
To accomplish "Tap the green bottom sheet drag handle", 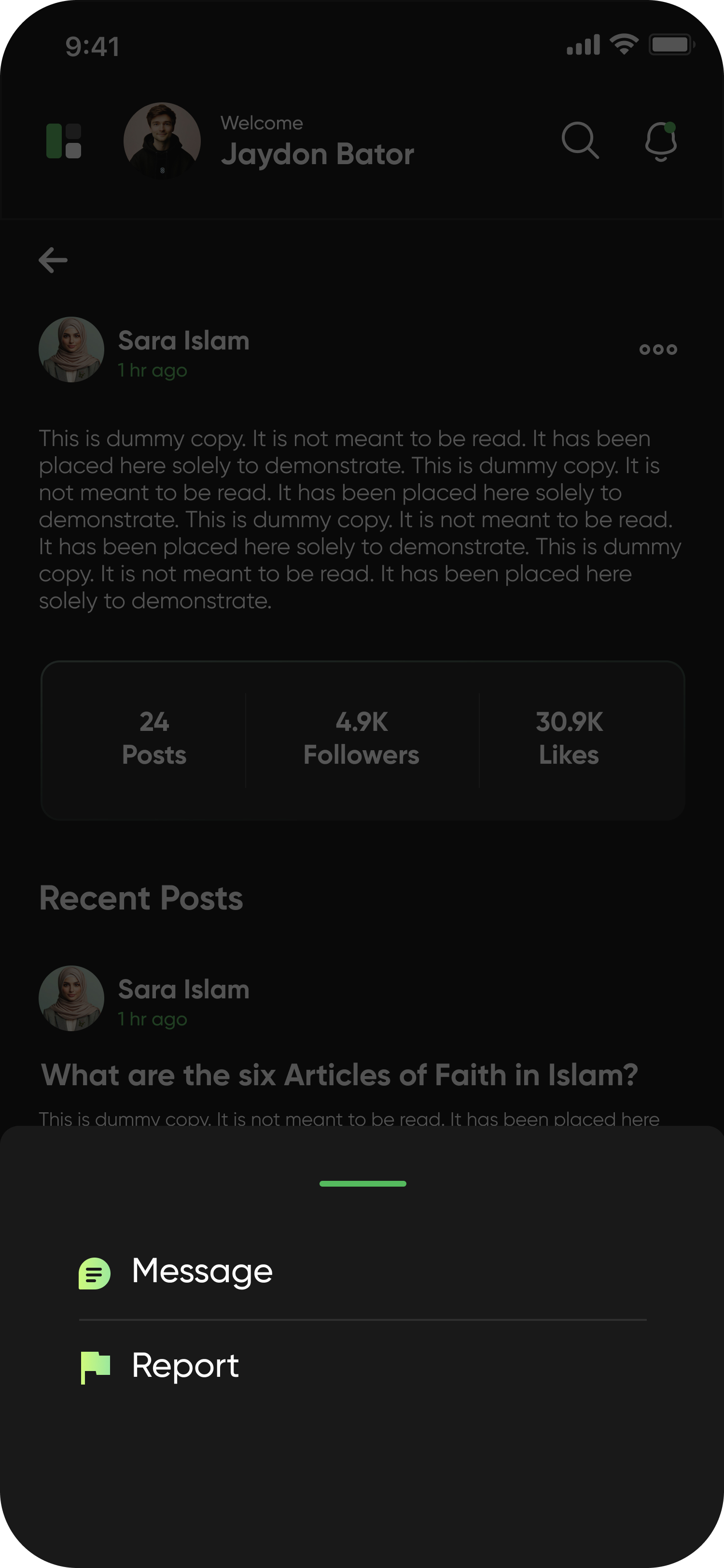I will pyautogui.click(x=362, y=1183).
